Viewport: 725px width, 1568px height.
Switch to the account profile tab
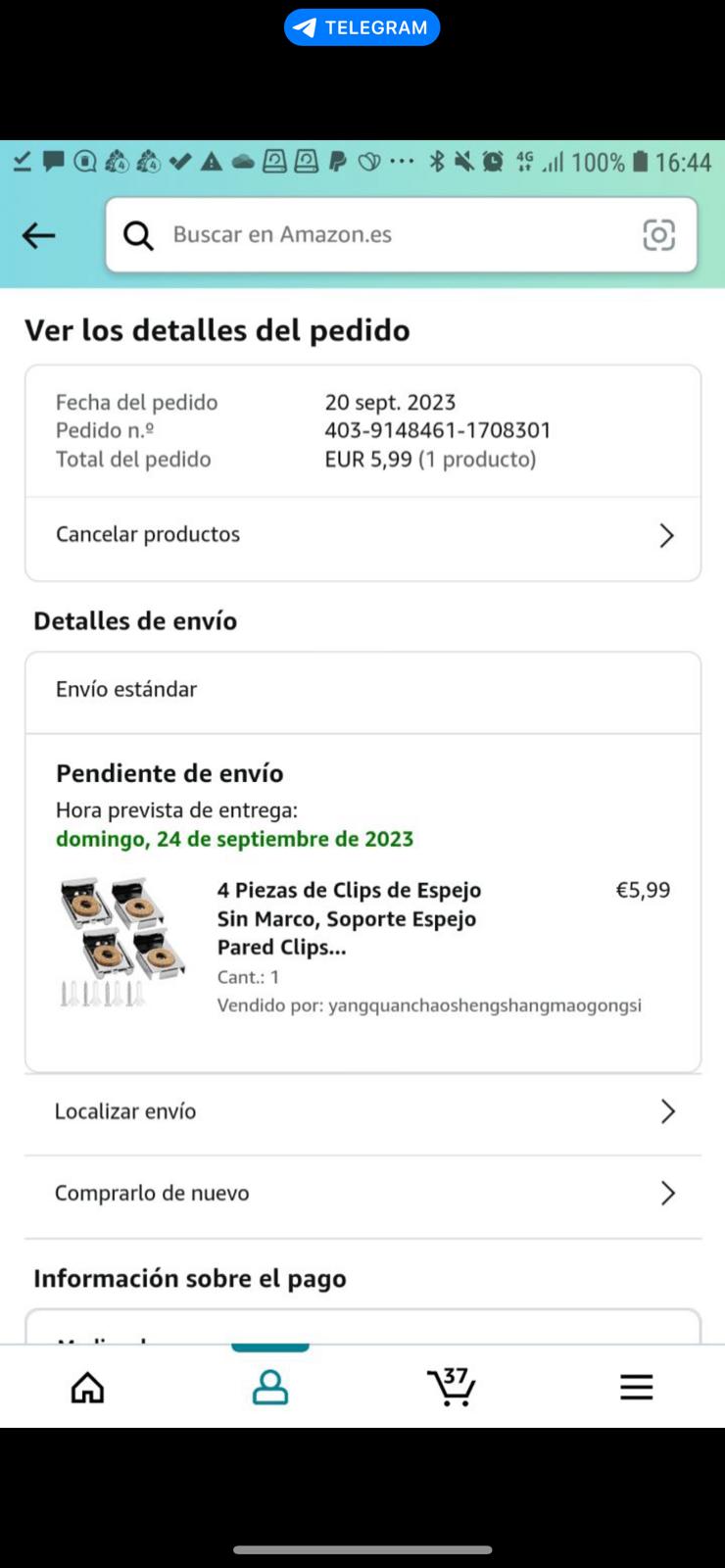[269, 1387]
